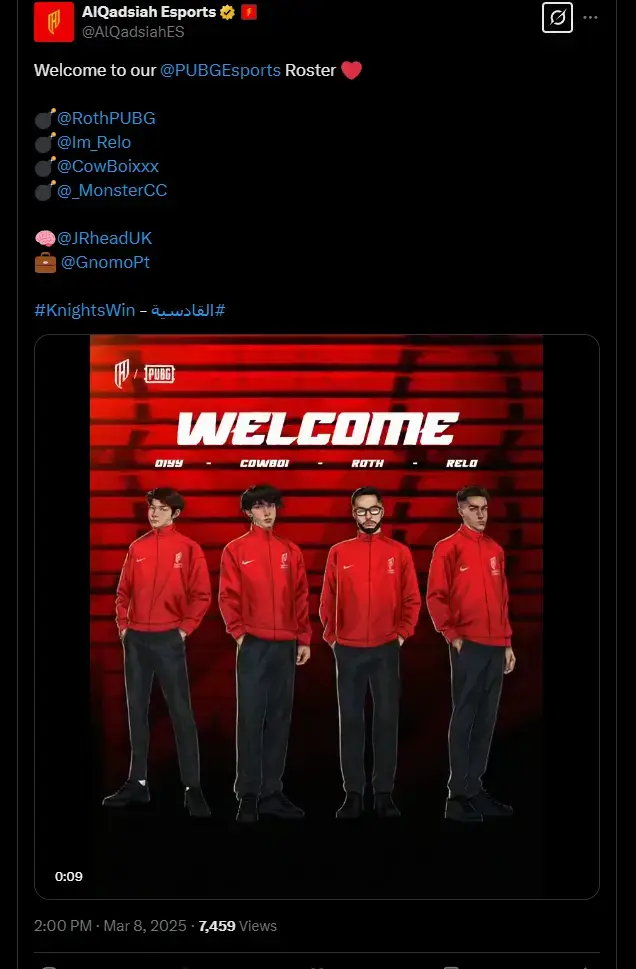
Task: Open the AlQadsiah Esports account name
Action: pyautogui.click(x=149, y=12)
